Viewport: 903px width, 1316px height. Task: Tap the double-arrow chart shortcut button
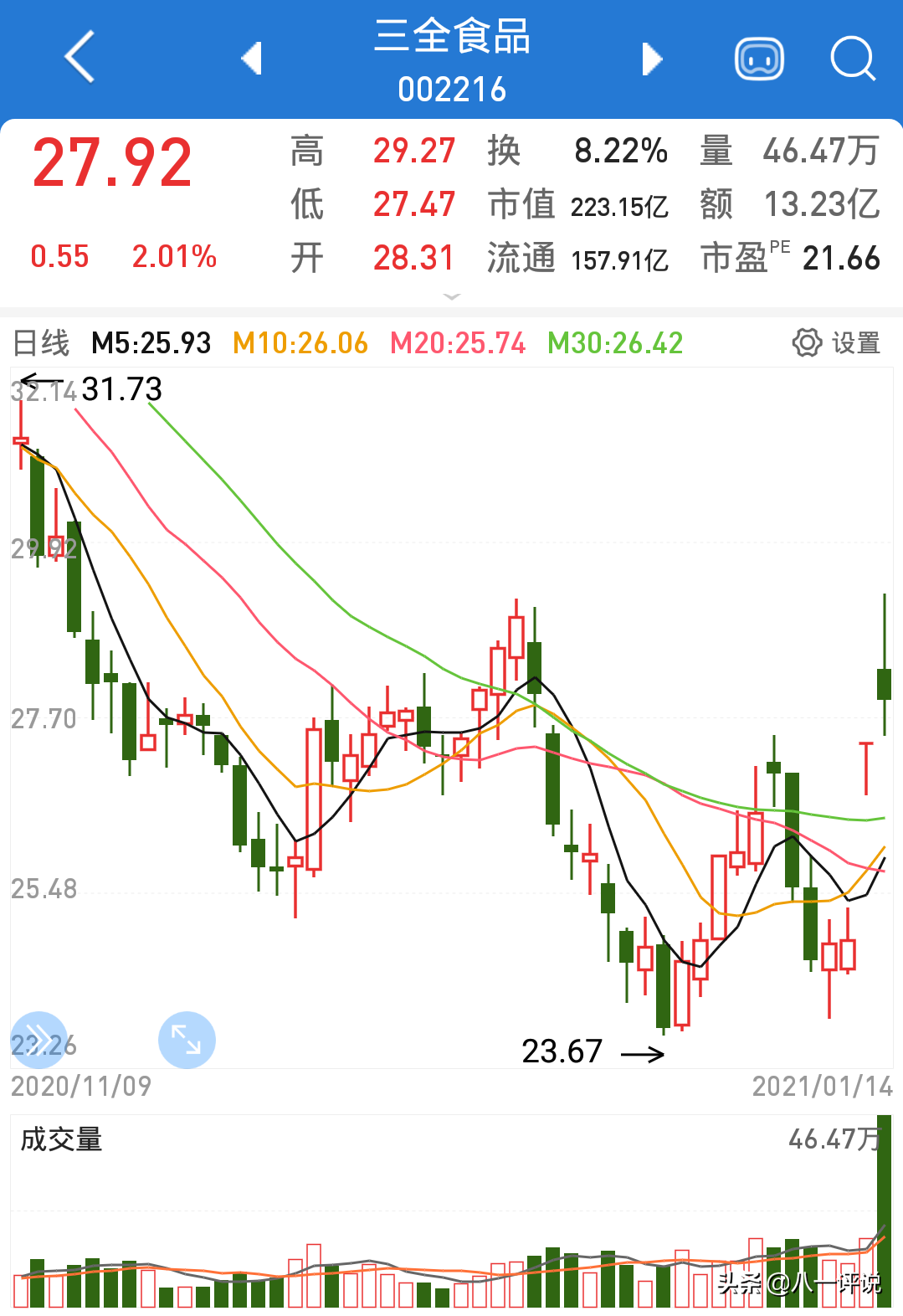point(38,1040)
